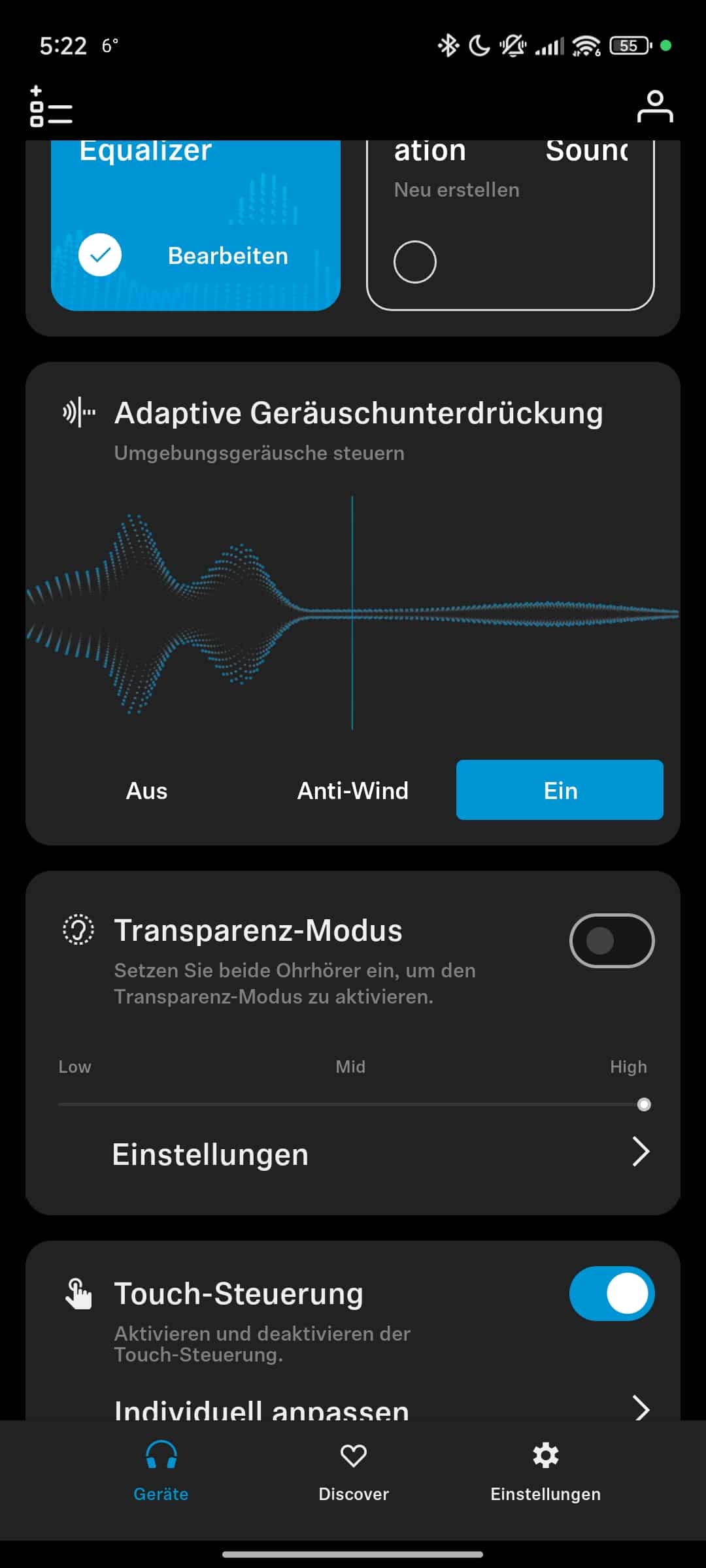Set noise cancellation to Aus
This screenshot has width=706, height=1568.
[146, 791]
